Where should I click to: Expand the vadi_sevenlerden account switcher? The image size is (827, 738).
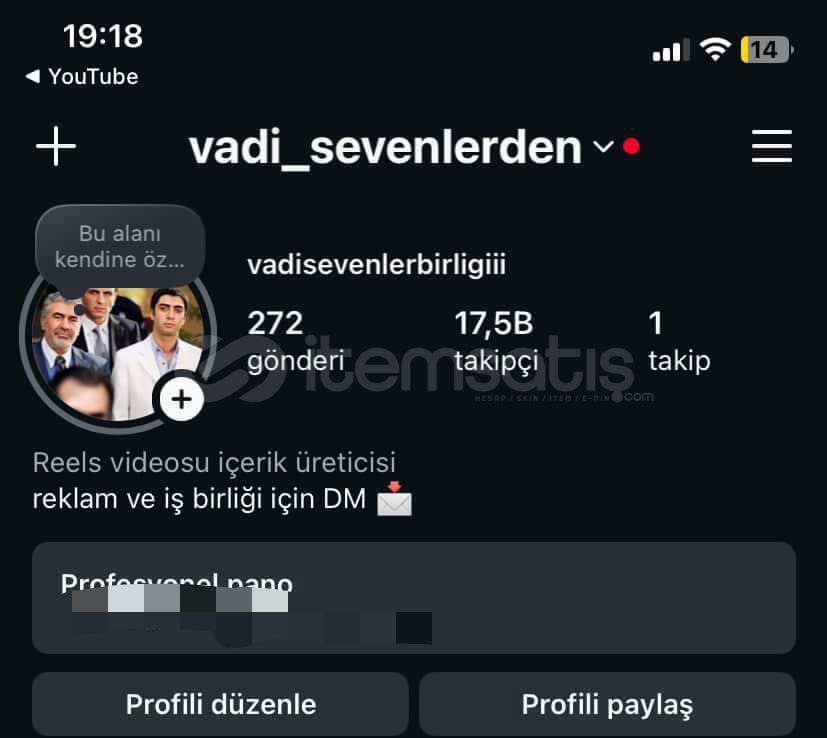603,147
